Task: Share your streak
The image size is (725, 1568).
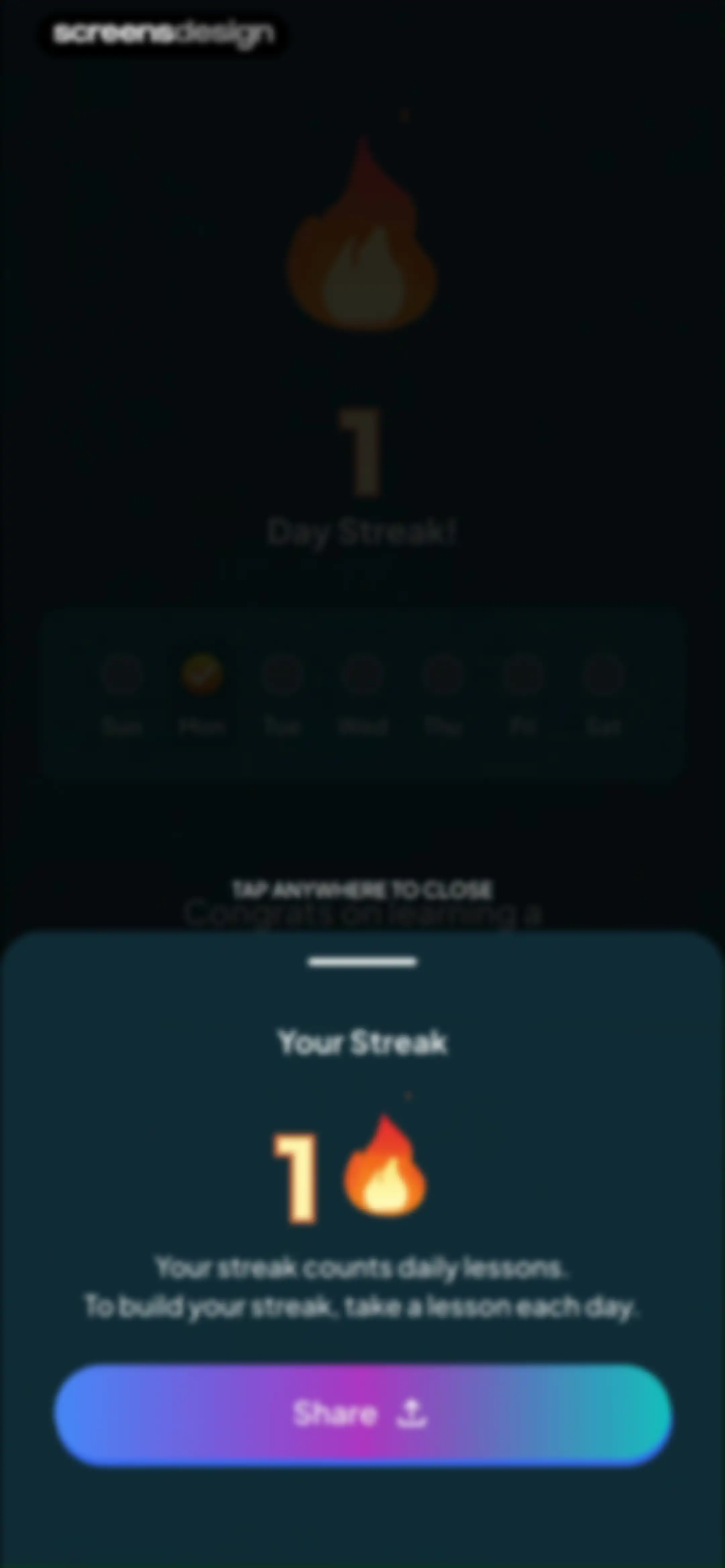Action: coord(363,1414)
